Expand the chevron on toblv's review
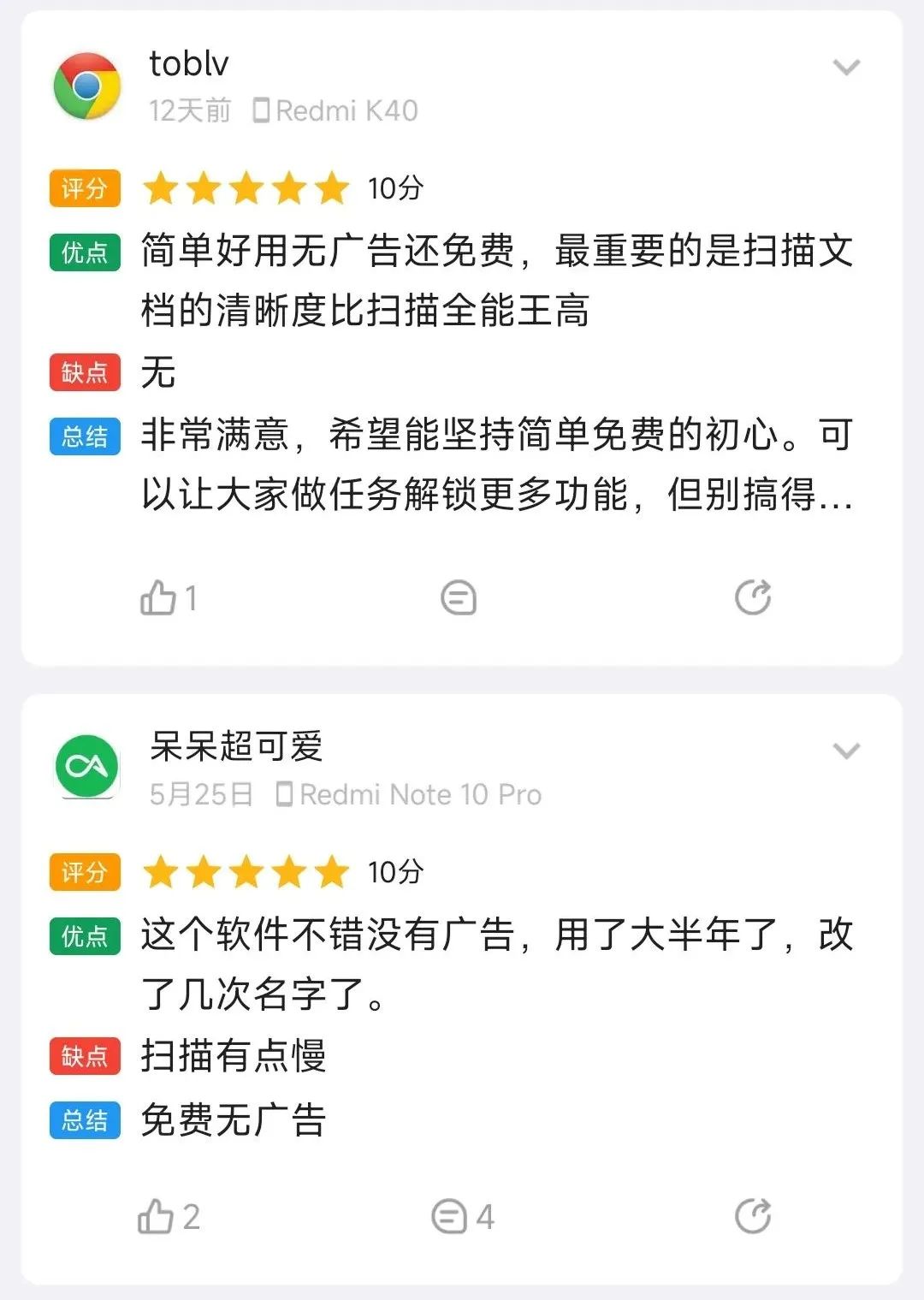The height and width of the screenshot is (1300, 924). pos(848,67)
